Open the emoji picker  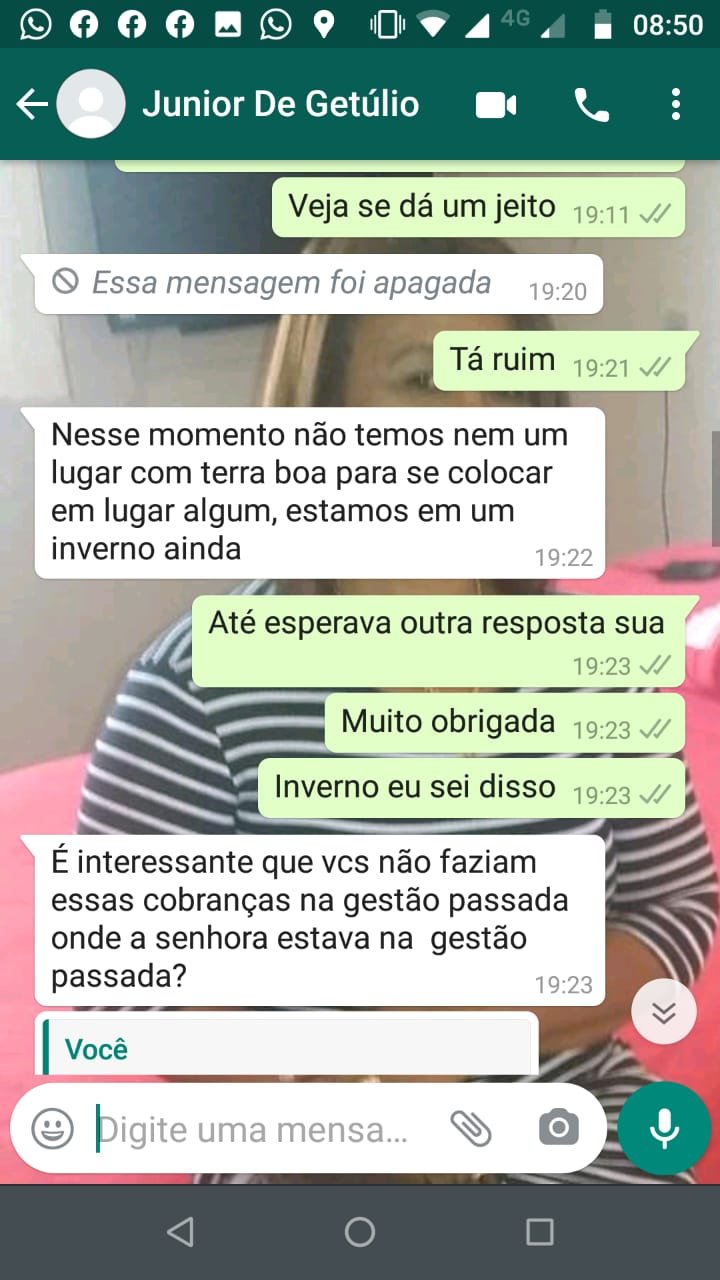[52, 1129]
